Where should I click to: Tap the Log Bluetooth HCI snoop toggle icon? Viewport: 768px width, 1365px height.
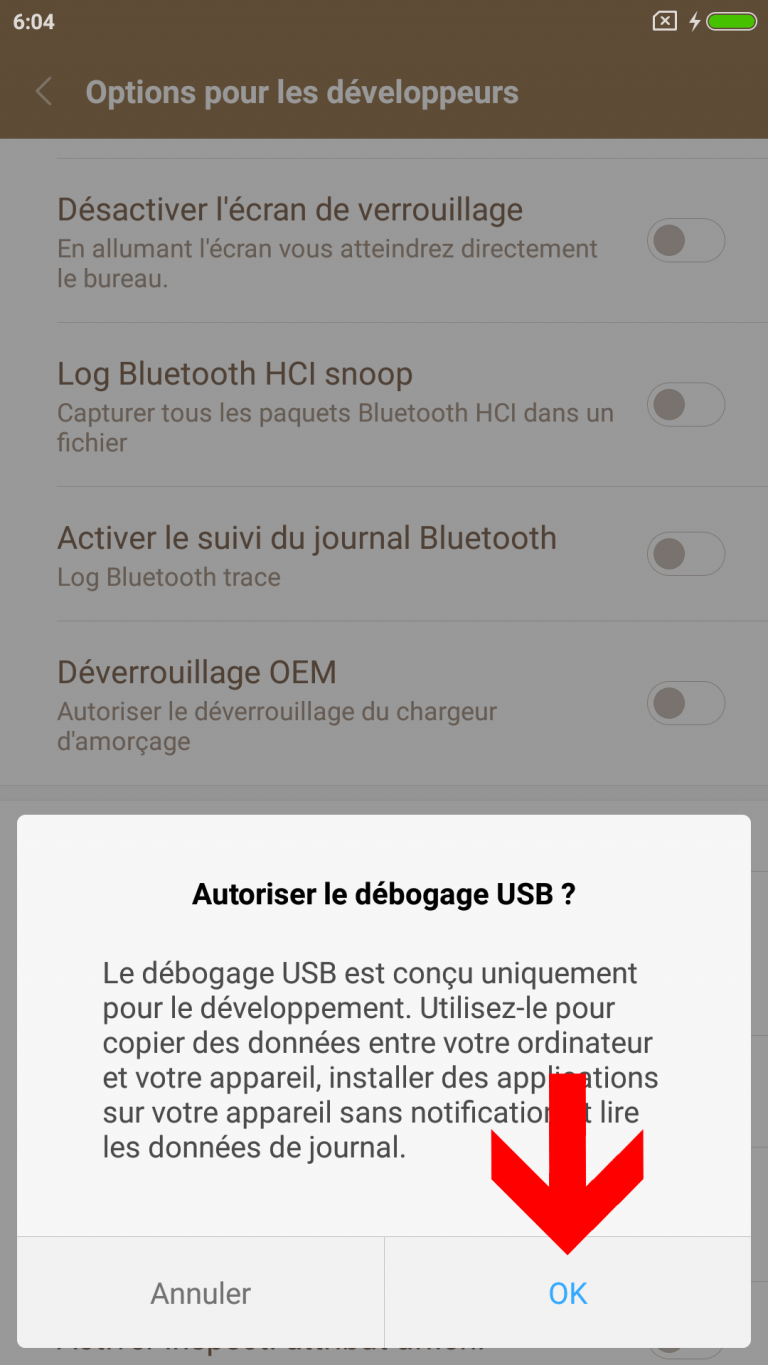(x=686, y=405)
